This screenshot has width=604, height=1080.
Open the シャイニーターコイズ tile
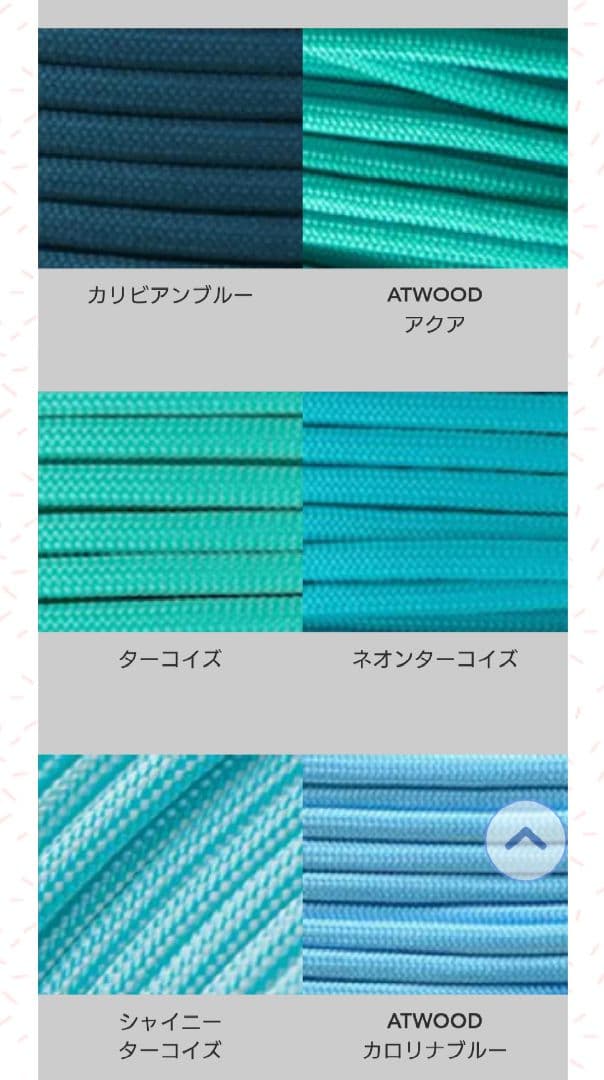click(170, 875)
